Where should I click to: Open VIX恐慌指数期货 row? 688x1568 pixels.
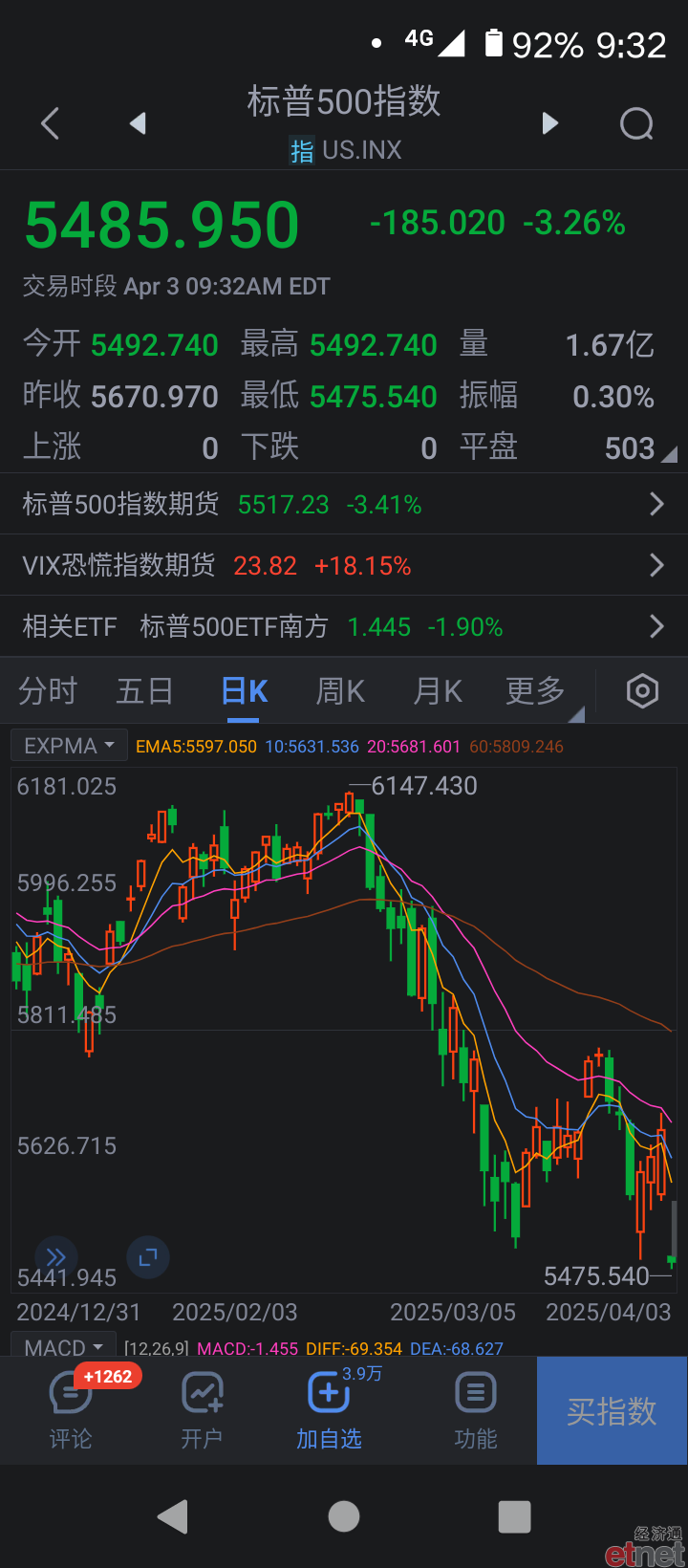[x=344, y=565]
